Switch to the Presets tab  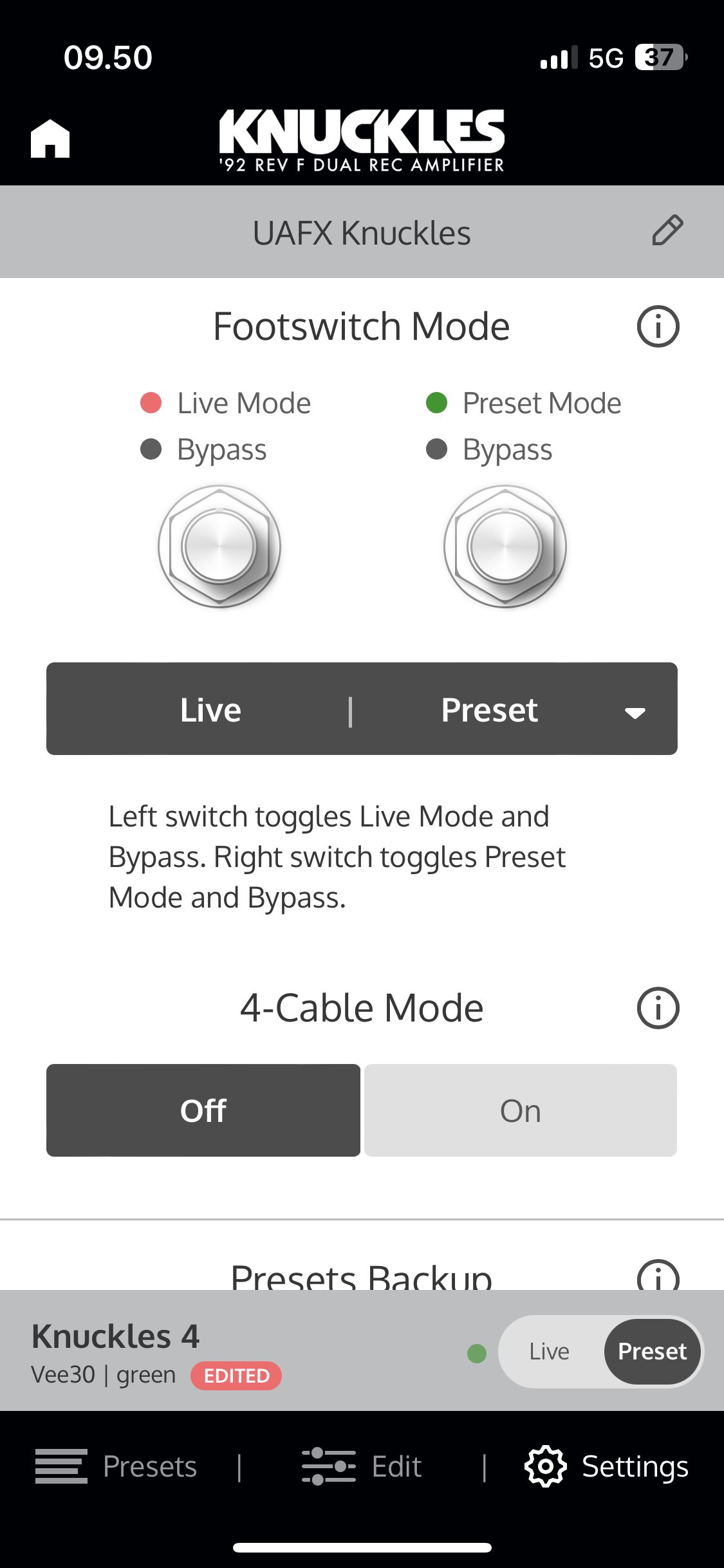click(117, 1467)
